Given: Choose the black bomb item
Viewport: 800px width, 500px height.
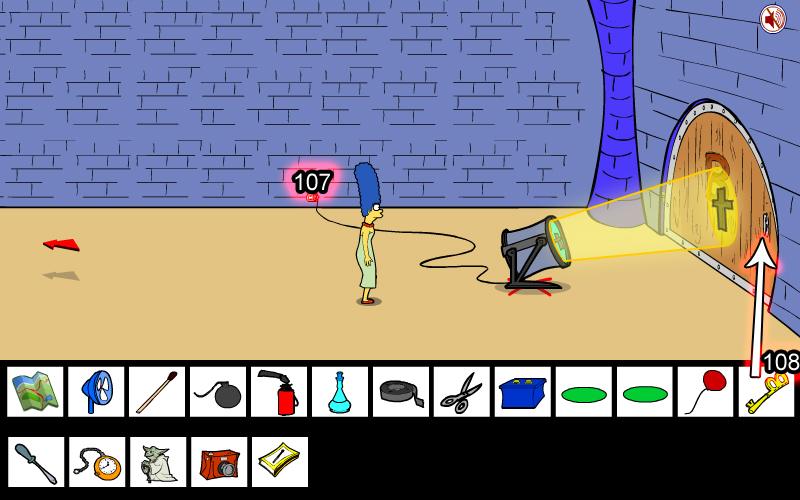Looking at the screenshot, I should (218, 392).
